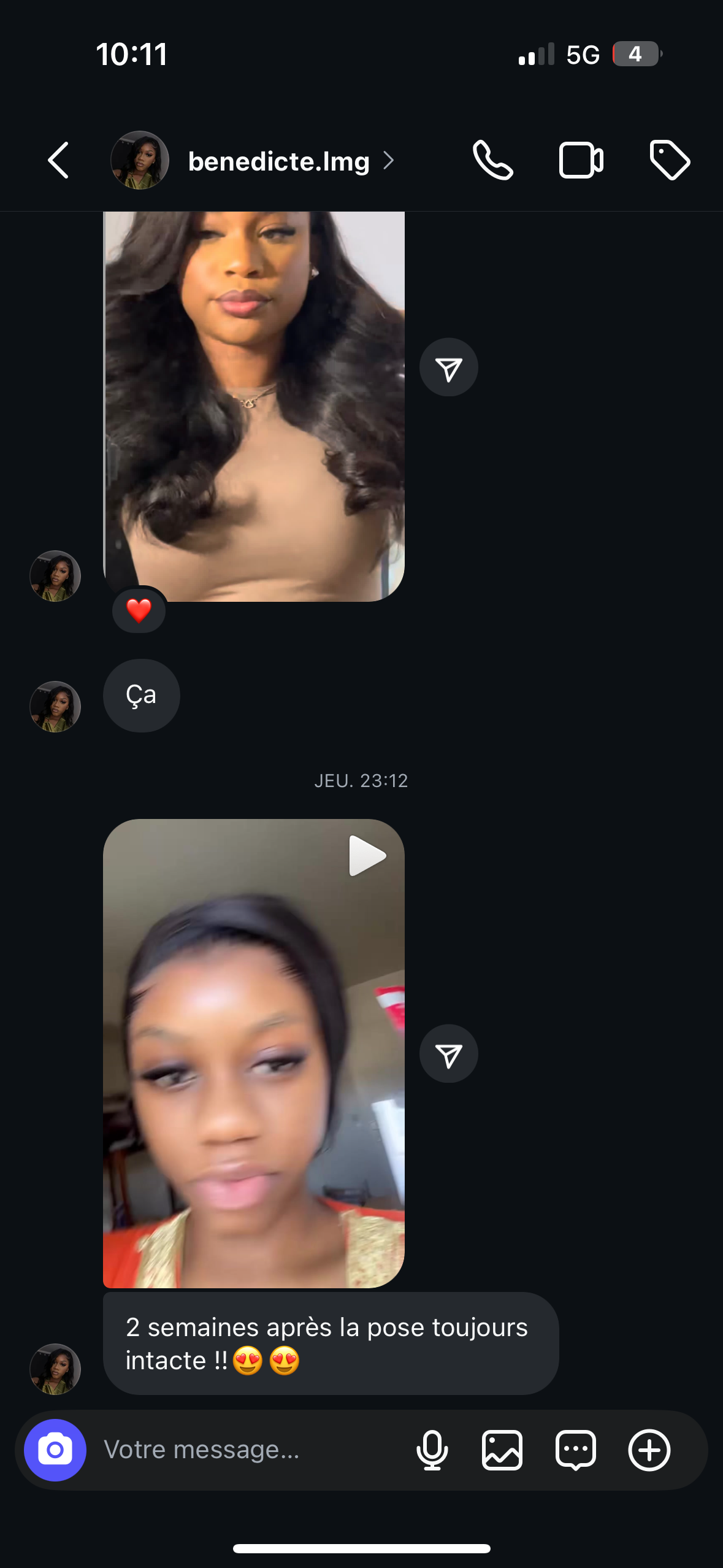Forward the brown top photo message
This screenshot has height=1568, width=723.
click(448, 368)
